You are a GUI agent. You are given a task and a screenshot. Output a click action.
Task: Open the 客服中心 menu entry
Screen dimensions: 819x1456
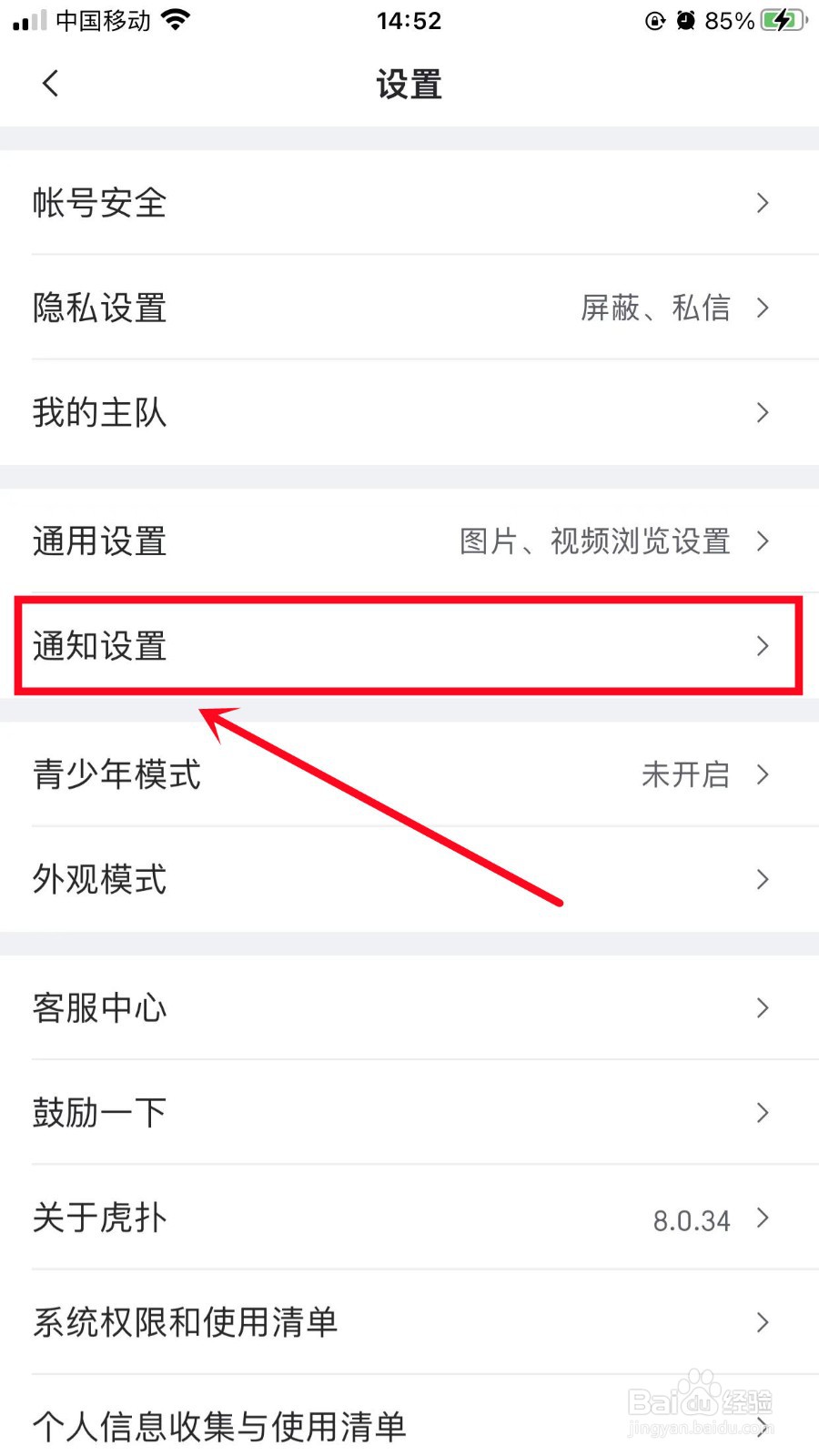(409, 1008)
